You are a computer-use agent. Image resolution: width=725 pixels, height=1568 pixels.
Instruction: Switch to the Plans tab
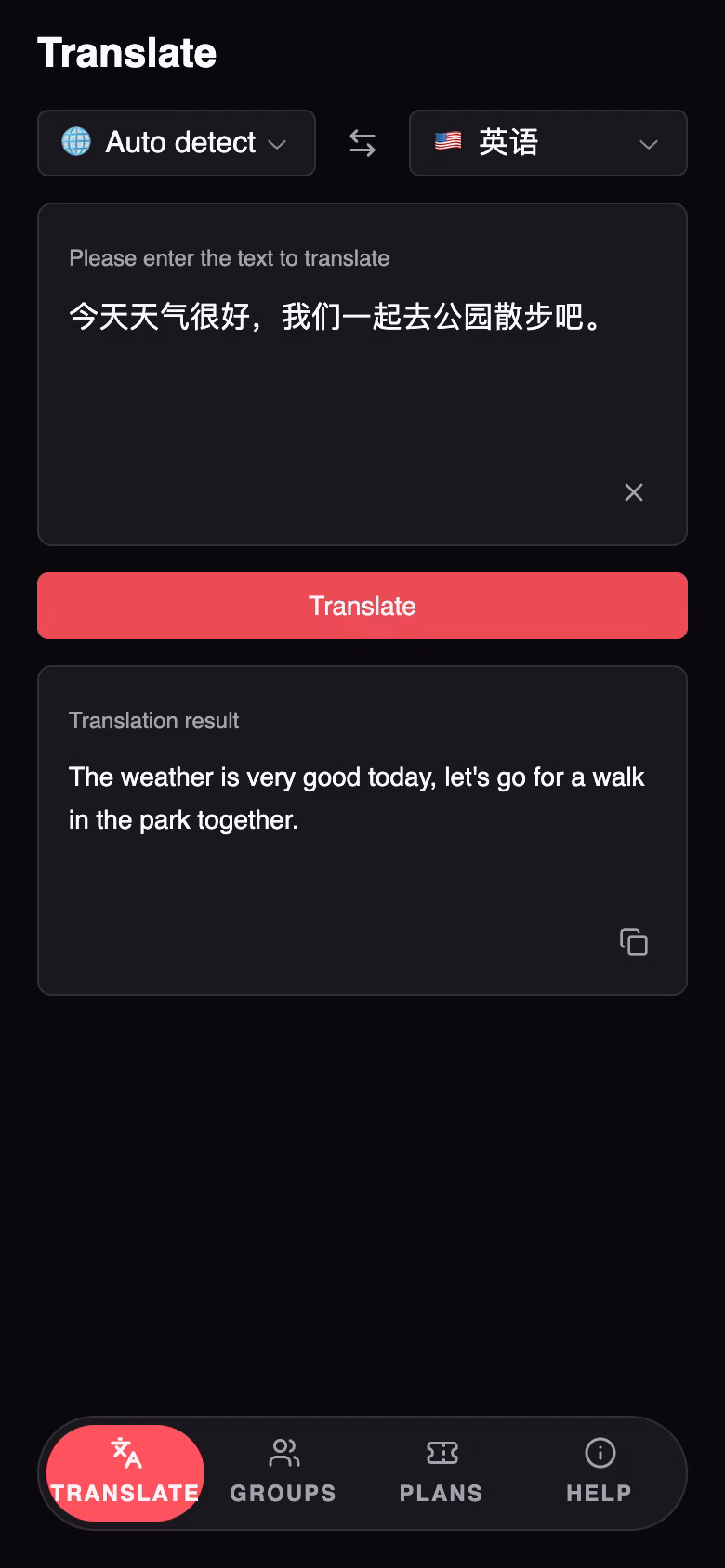pos(442,1472)
